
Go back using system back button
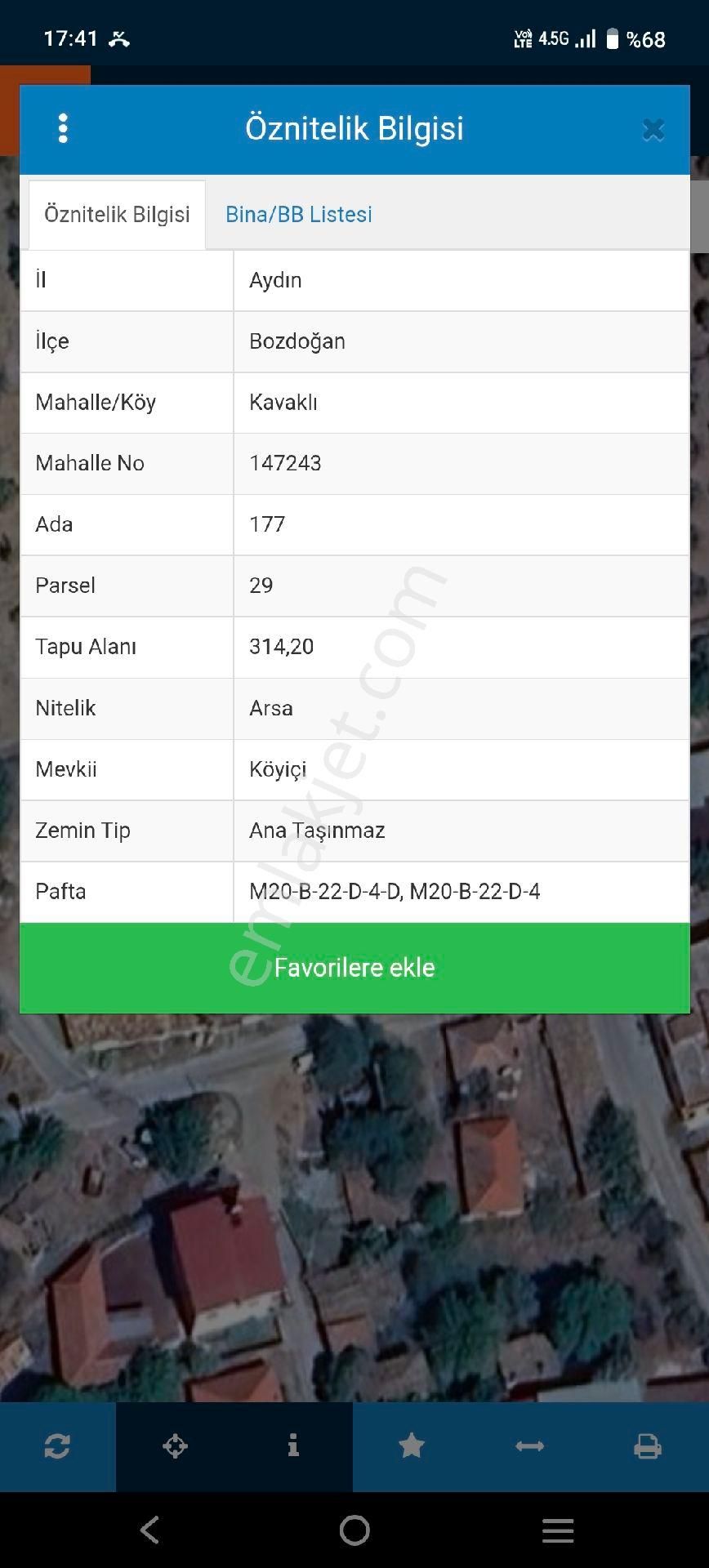point(149,1530)
